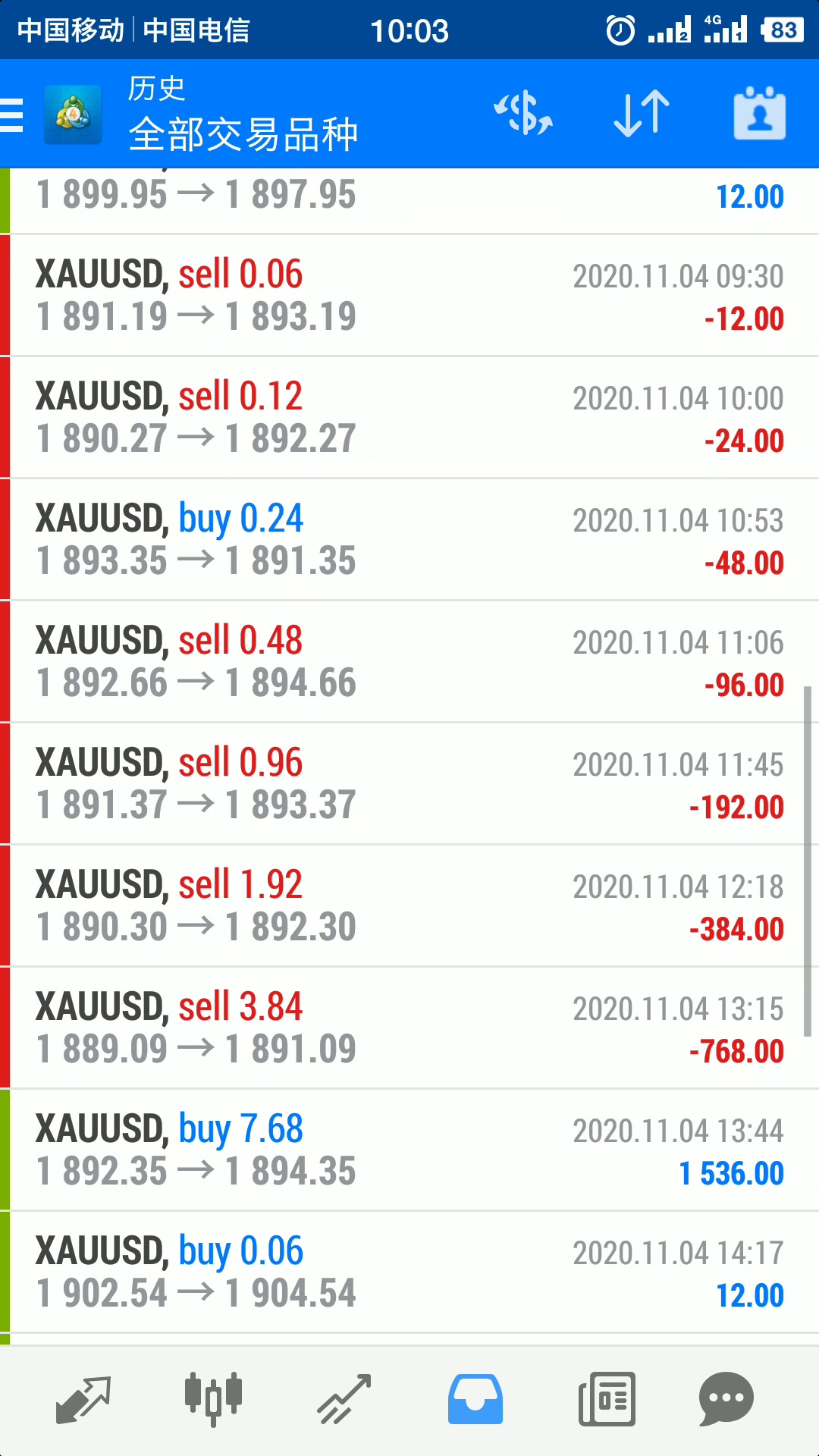819x1456 pixels.
Task: Open the sell 0.06 trade at 09:30
Action: point(409,296)
